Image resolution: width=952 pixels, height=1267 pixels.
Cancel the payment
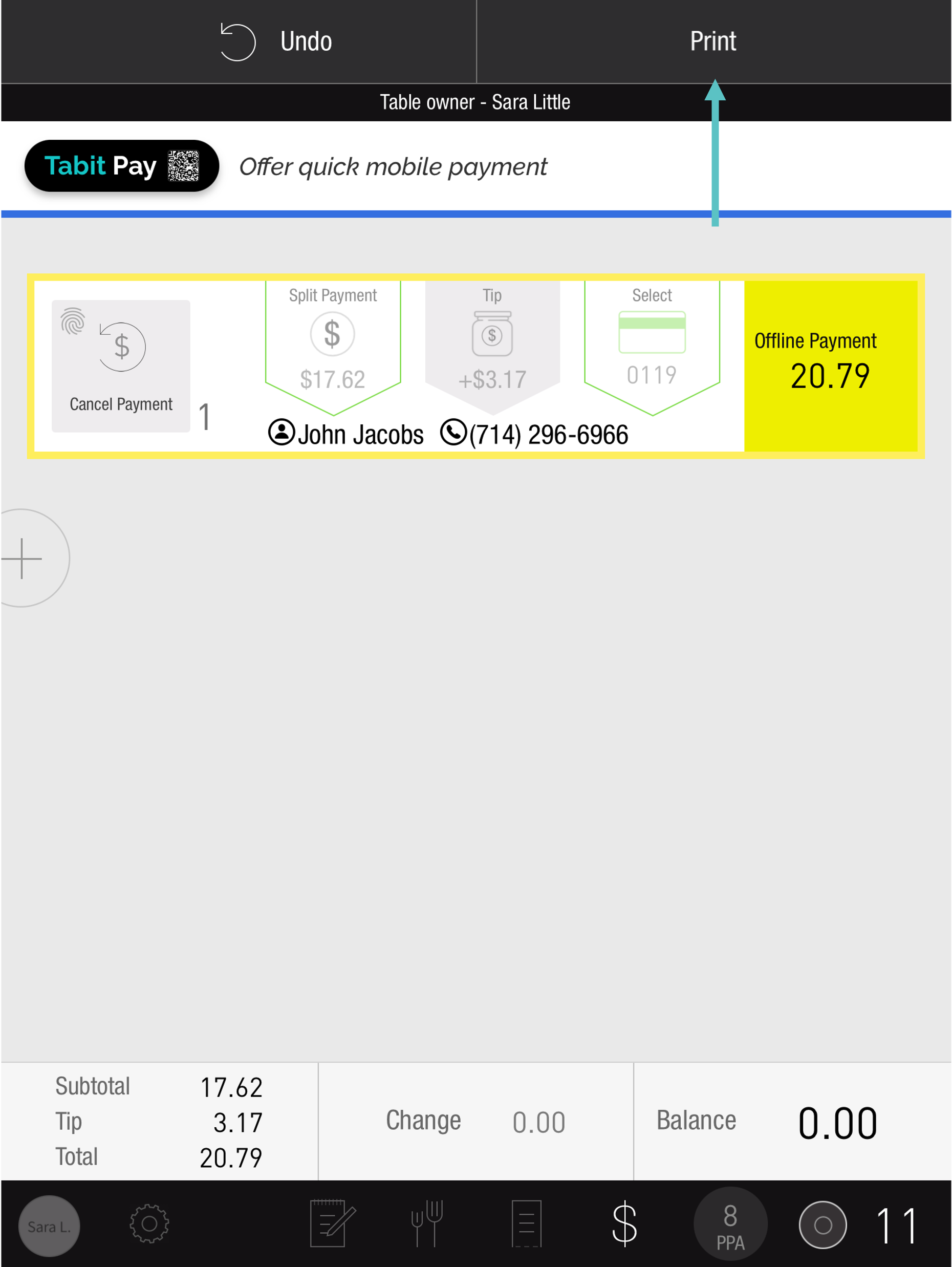(121, 366)
